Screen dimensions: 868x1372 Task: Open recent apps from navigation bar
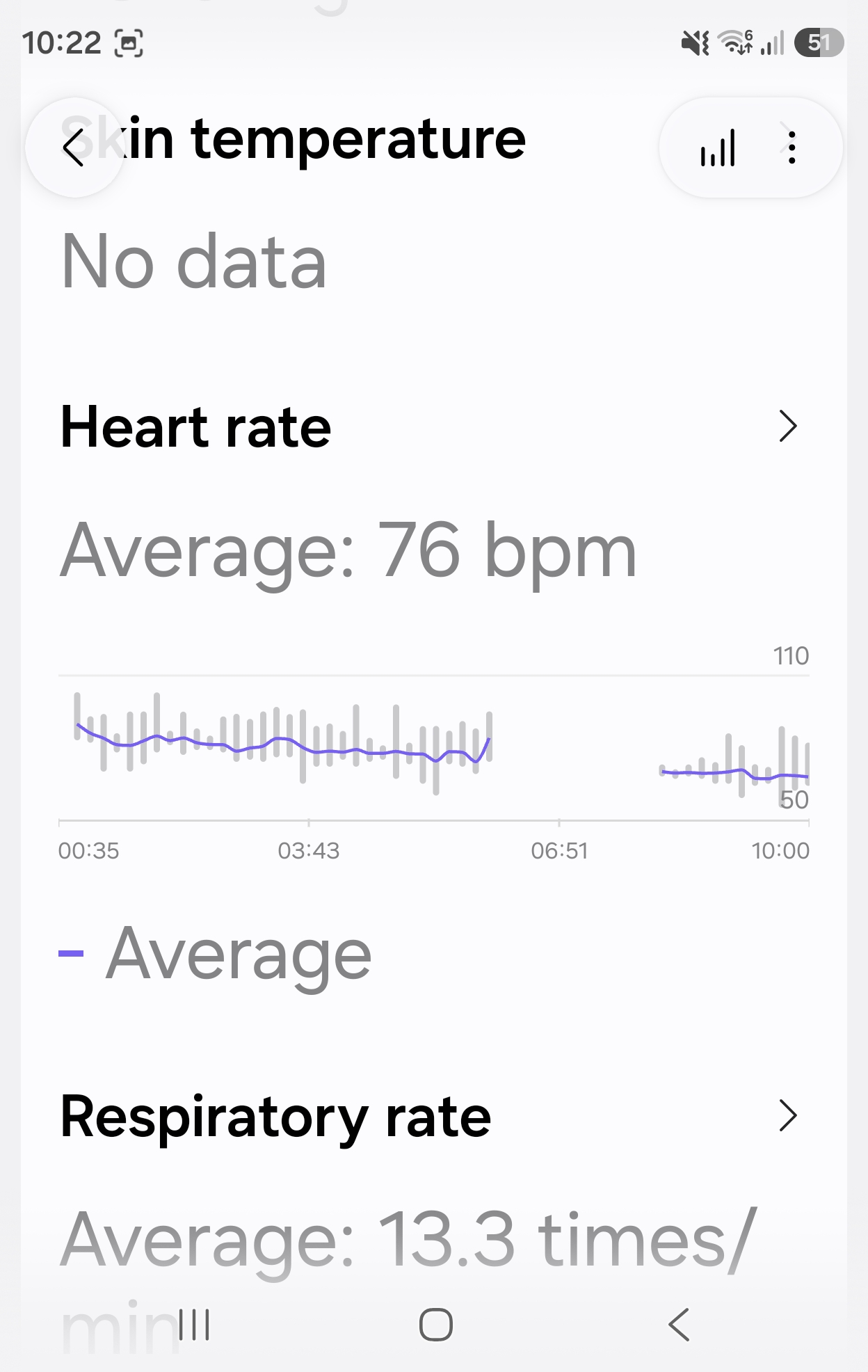pyautogui.click(x=194, y=1325)
